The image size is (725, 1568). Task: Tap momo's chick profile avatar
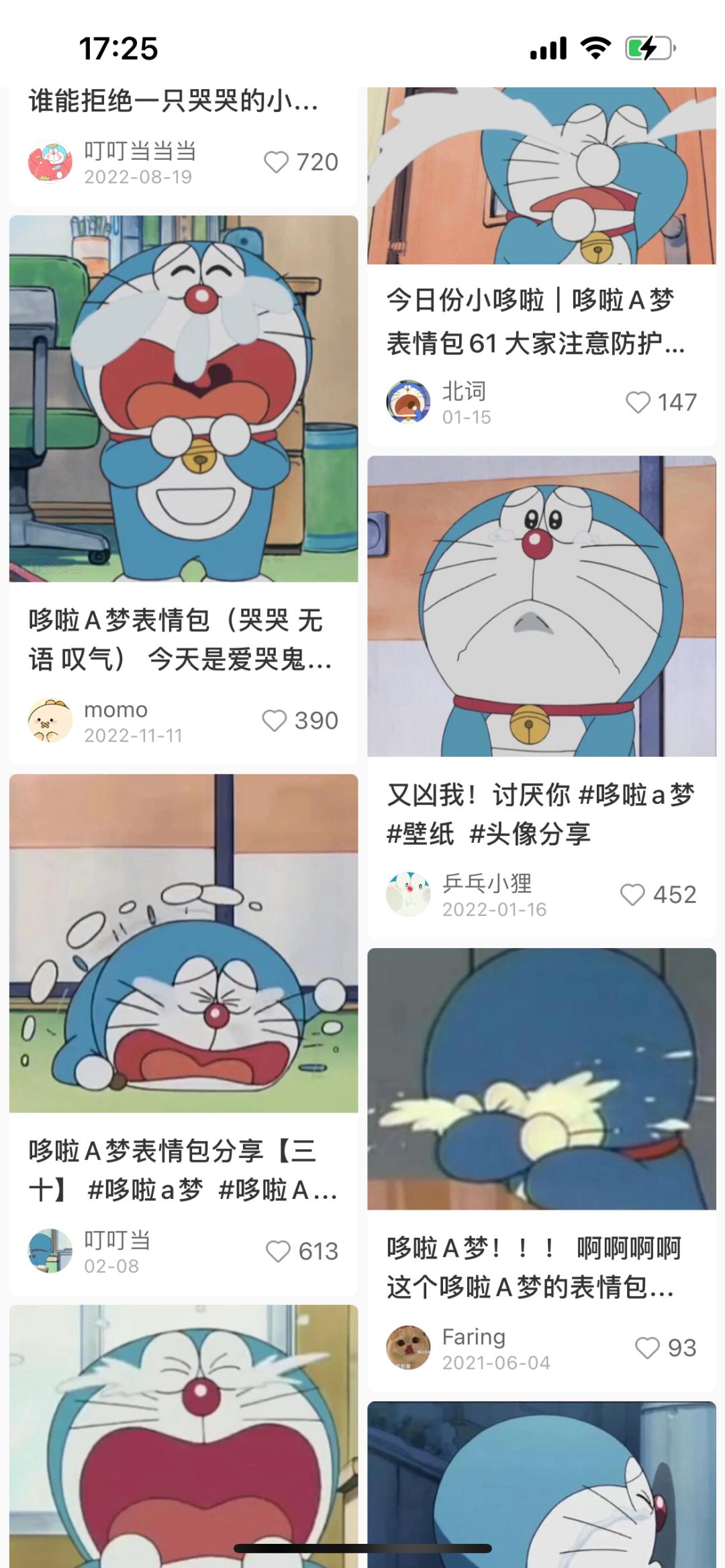tap(48, 719)
